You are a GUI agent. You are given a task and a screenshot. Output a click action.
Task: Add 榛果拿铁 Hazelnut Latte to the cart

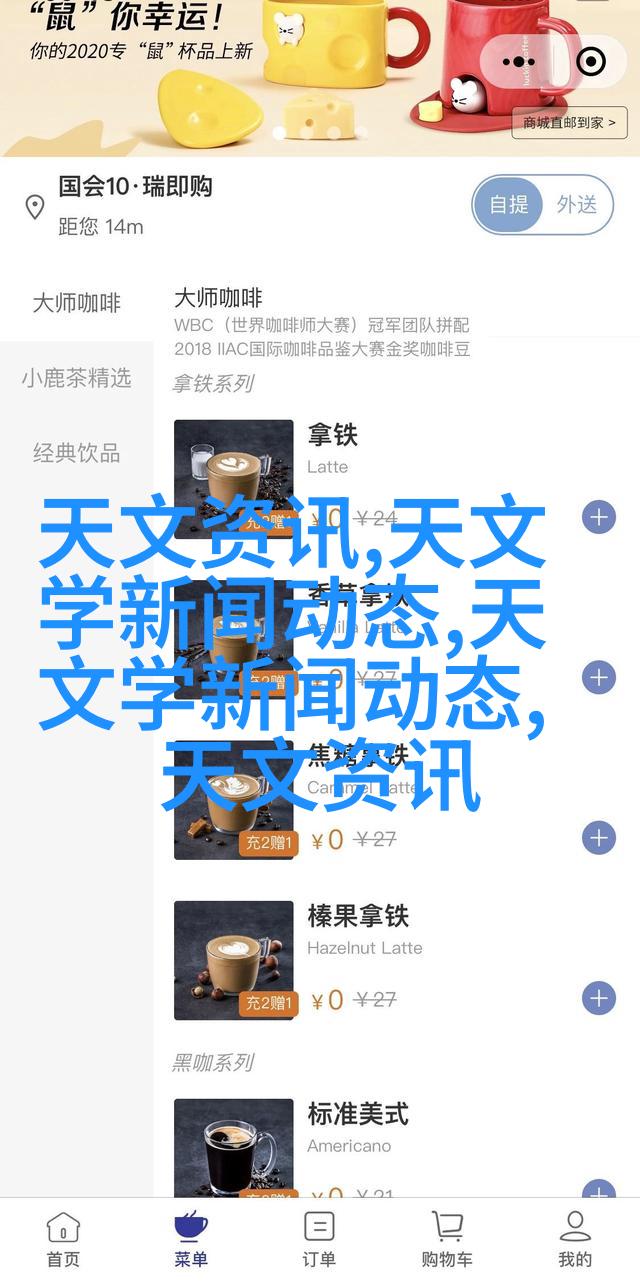click(x=598, y=997)
